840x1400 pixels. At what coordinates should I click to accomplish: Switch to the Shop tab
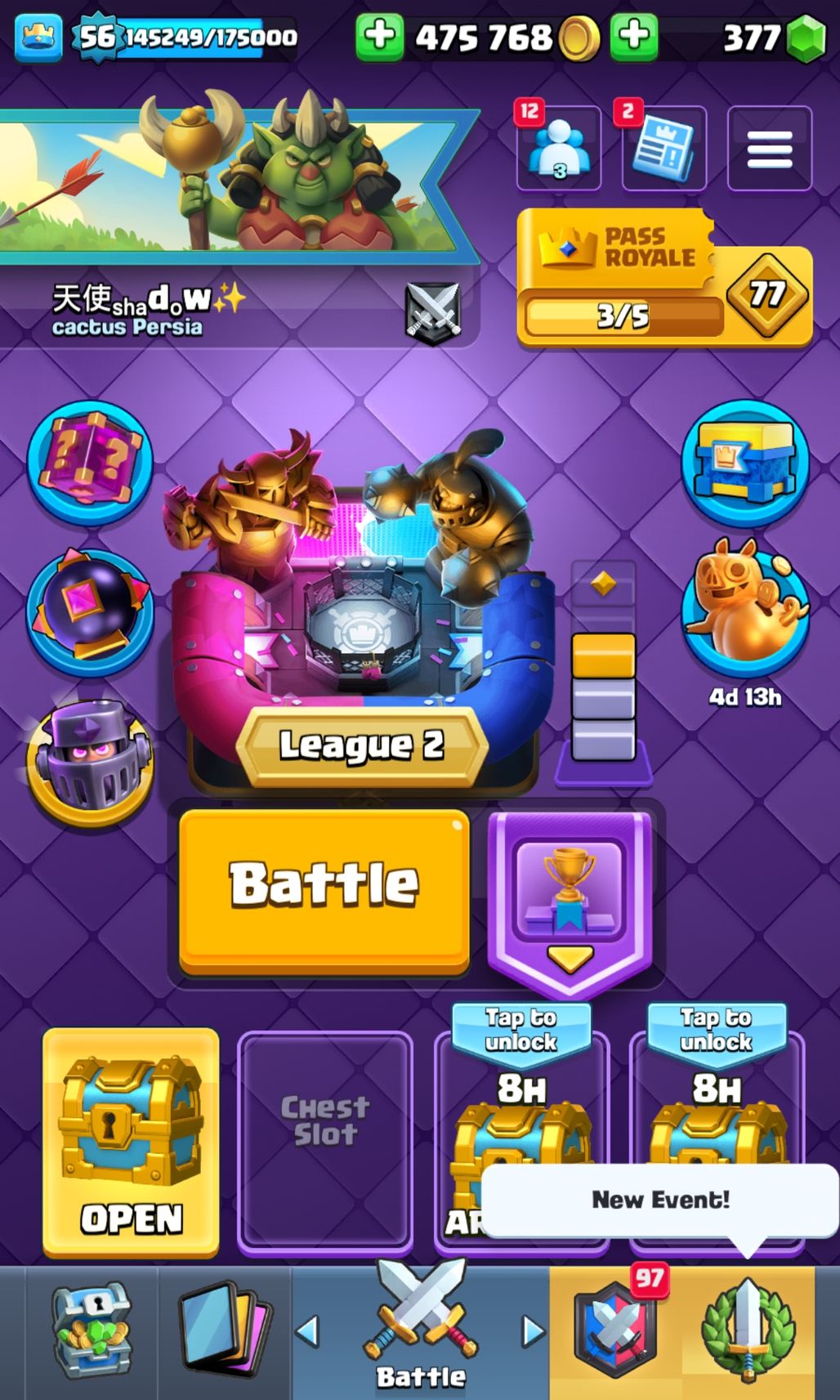point(92,1331)
